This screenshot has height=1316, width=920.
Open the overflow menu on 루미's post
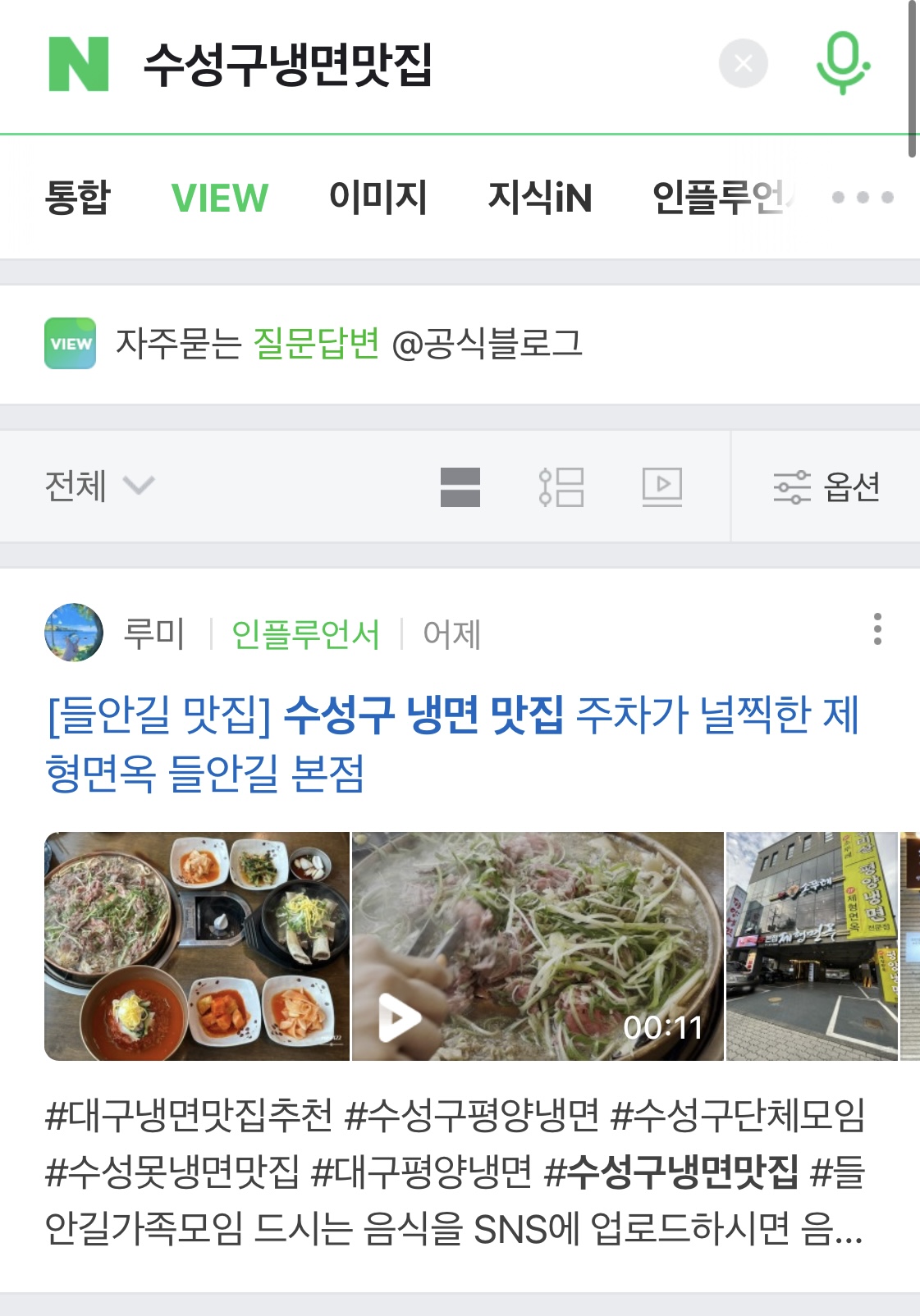point(877,629)
